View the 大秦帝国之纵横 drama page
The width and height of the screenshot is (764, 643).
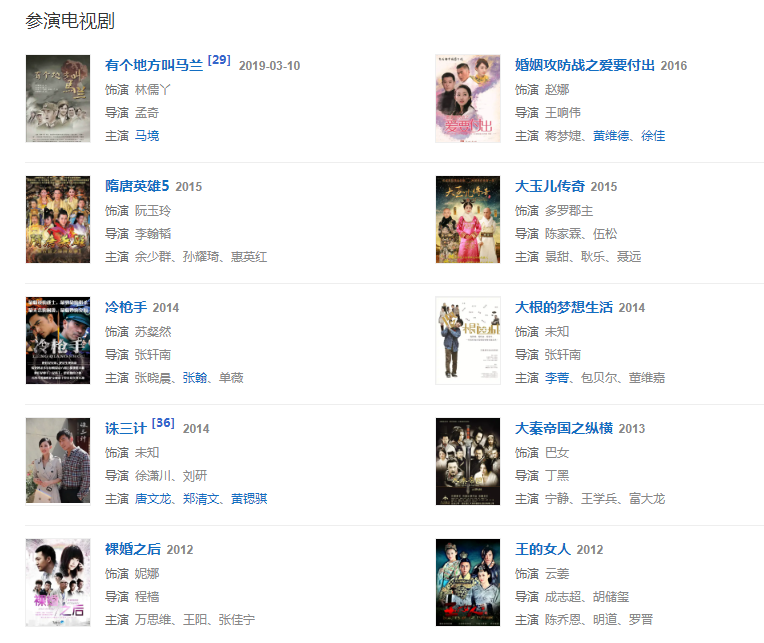(563, 428)
